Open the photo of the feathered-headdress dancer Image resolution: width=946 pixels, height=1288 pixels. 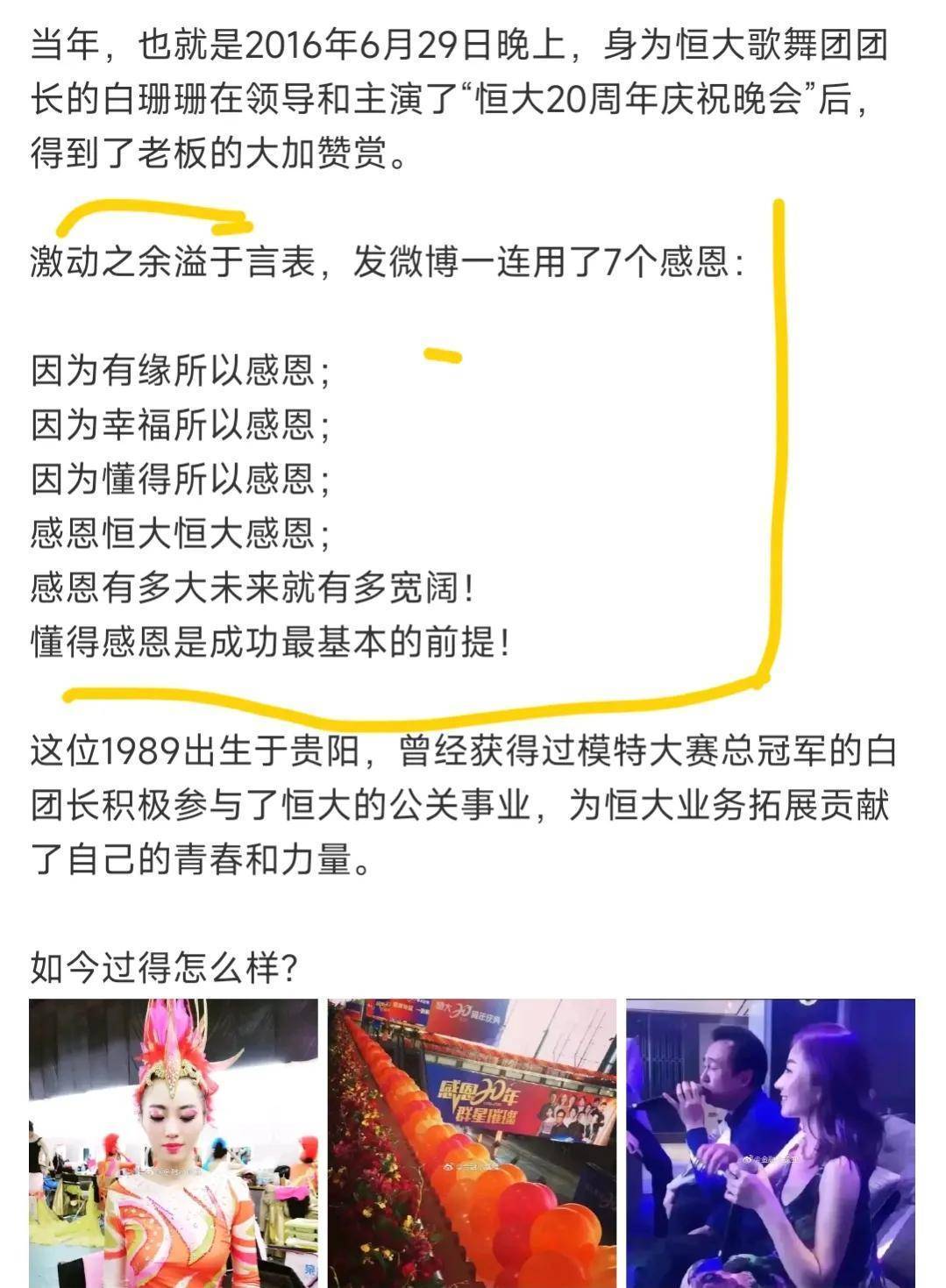pyautogui.click(x=174, y=1142)
